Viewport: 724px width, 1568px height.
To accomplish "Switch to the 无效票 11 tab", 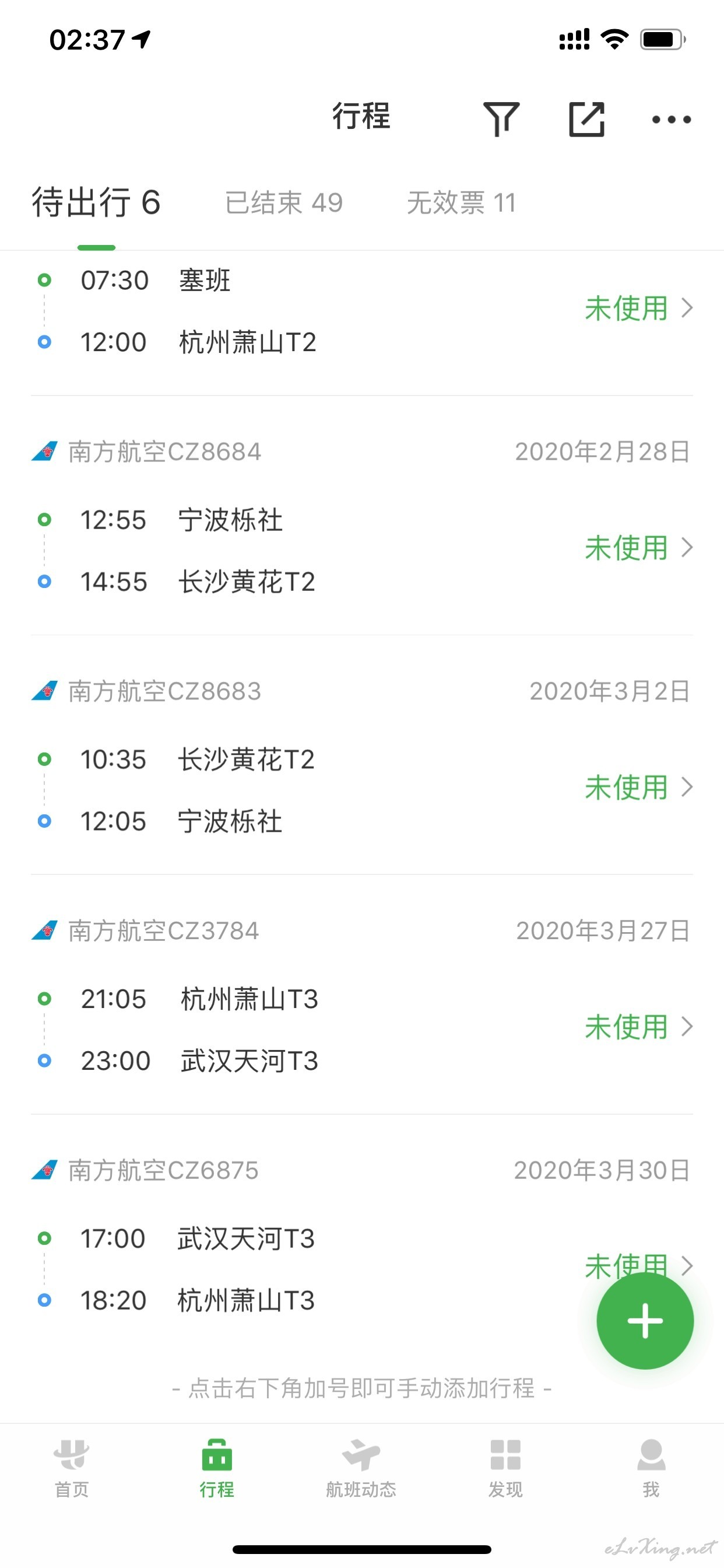I will tap(461, 202).
